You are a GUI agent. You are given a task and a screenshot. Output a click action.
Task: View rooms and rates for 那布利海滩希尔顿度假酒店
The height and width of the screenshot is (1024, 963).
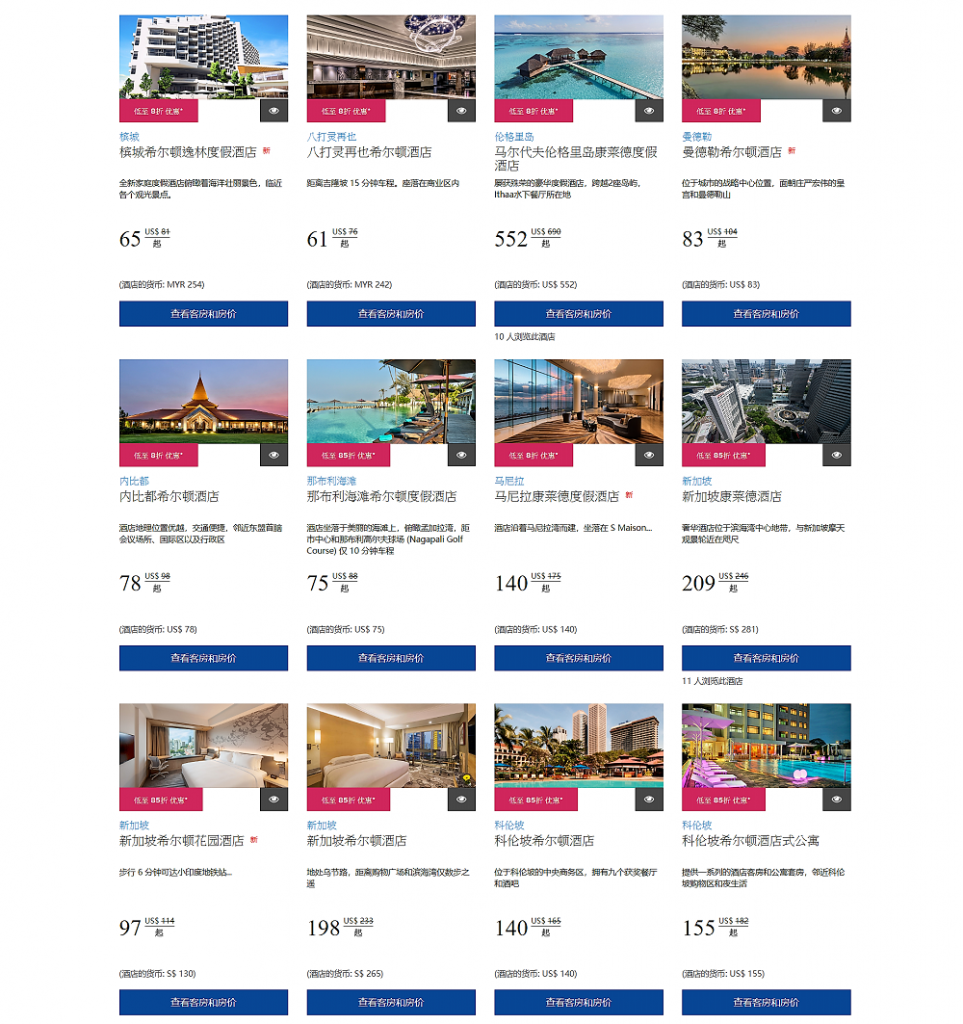[x=391, y=658]
